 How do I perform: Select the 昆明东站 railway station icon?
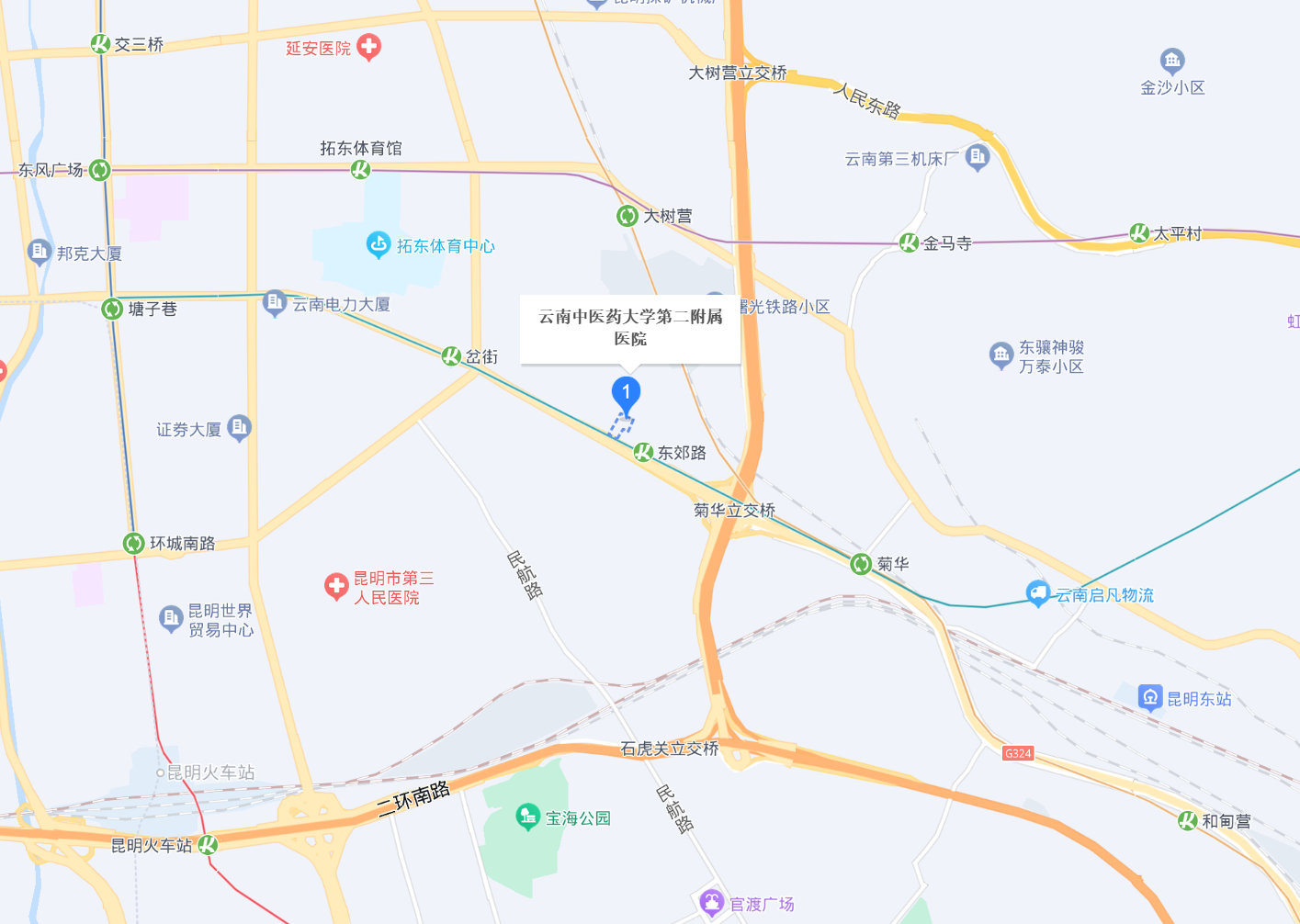tap(1150, 698)
